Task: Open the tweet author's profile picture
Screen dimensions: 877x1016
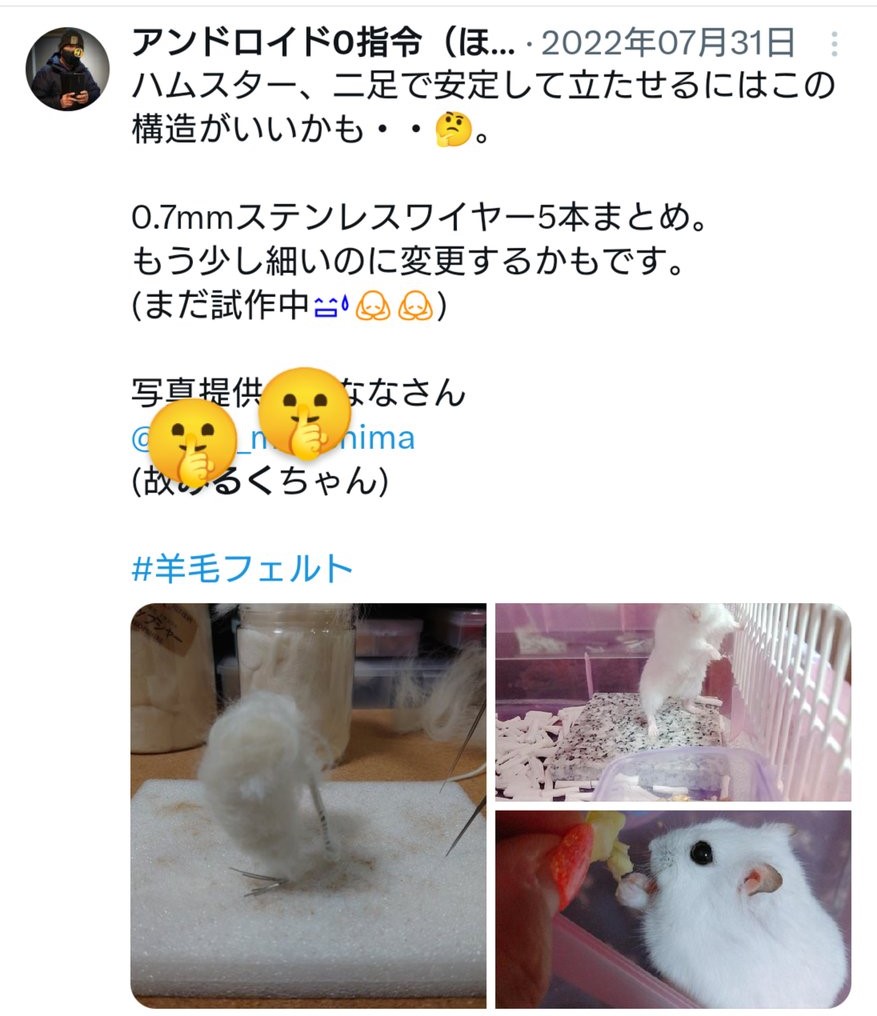Action: (x=67, y=69)
